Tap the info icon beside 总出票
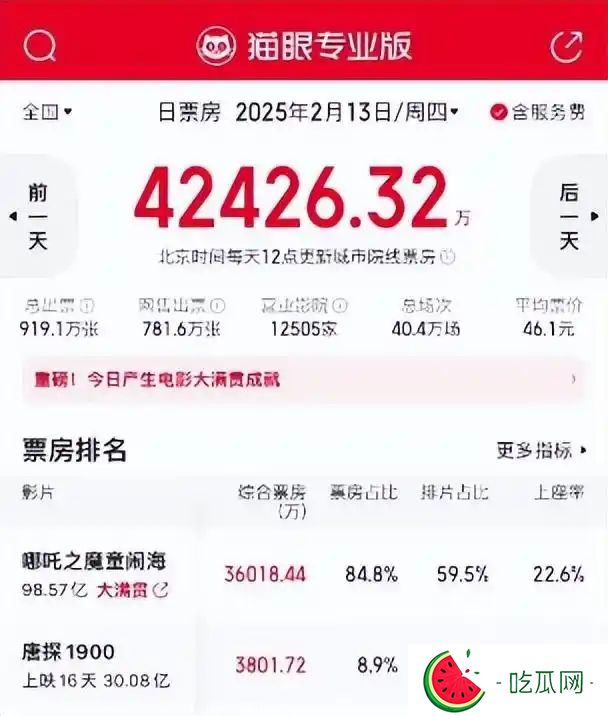Image resolution: width=608 pixels, height=716 pixels. click(86, 306)
